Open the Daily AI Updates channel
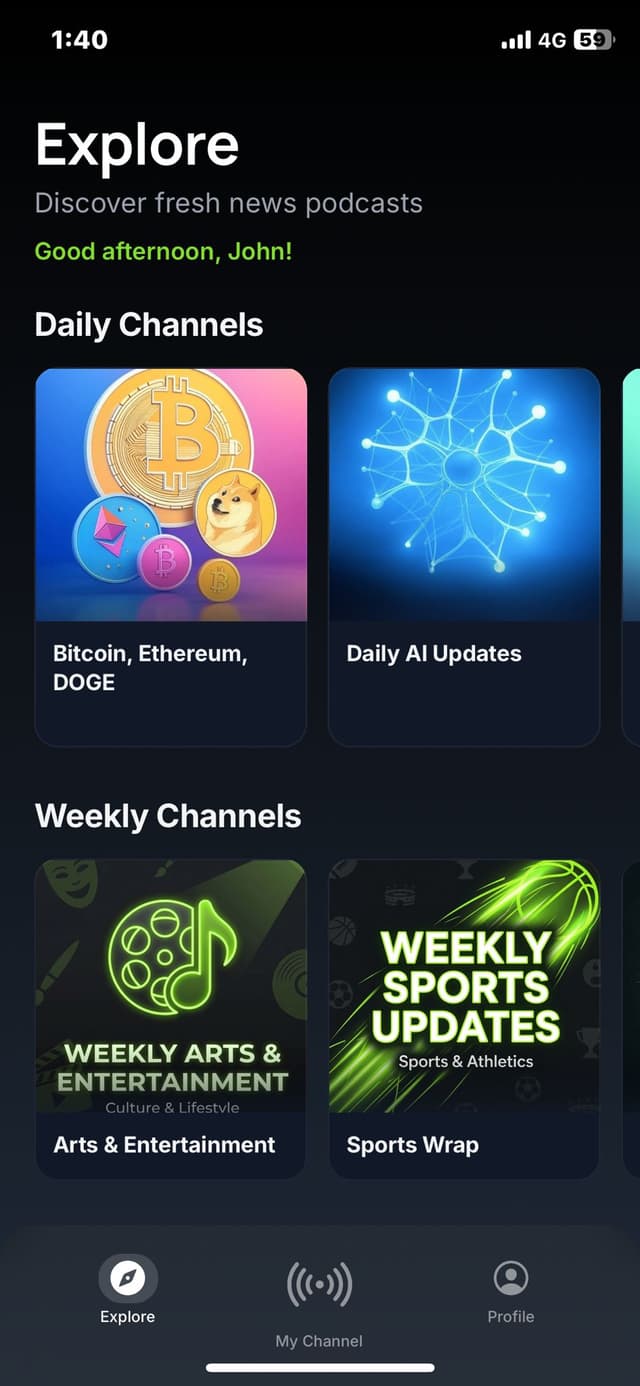This screenshot has height=1386, width=640. coord(464,556)
